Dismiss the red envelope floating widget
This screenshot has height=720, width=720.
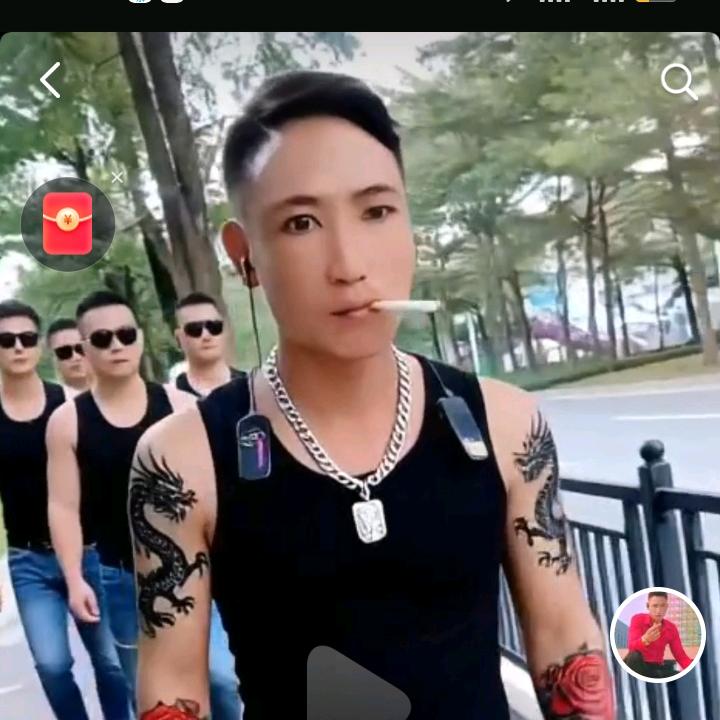click(118, 178)
